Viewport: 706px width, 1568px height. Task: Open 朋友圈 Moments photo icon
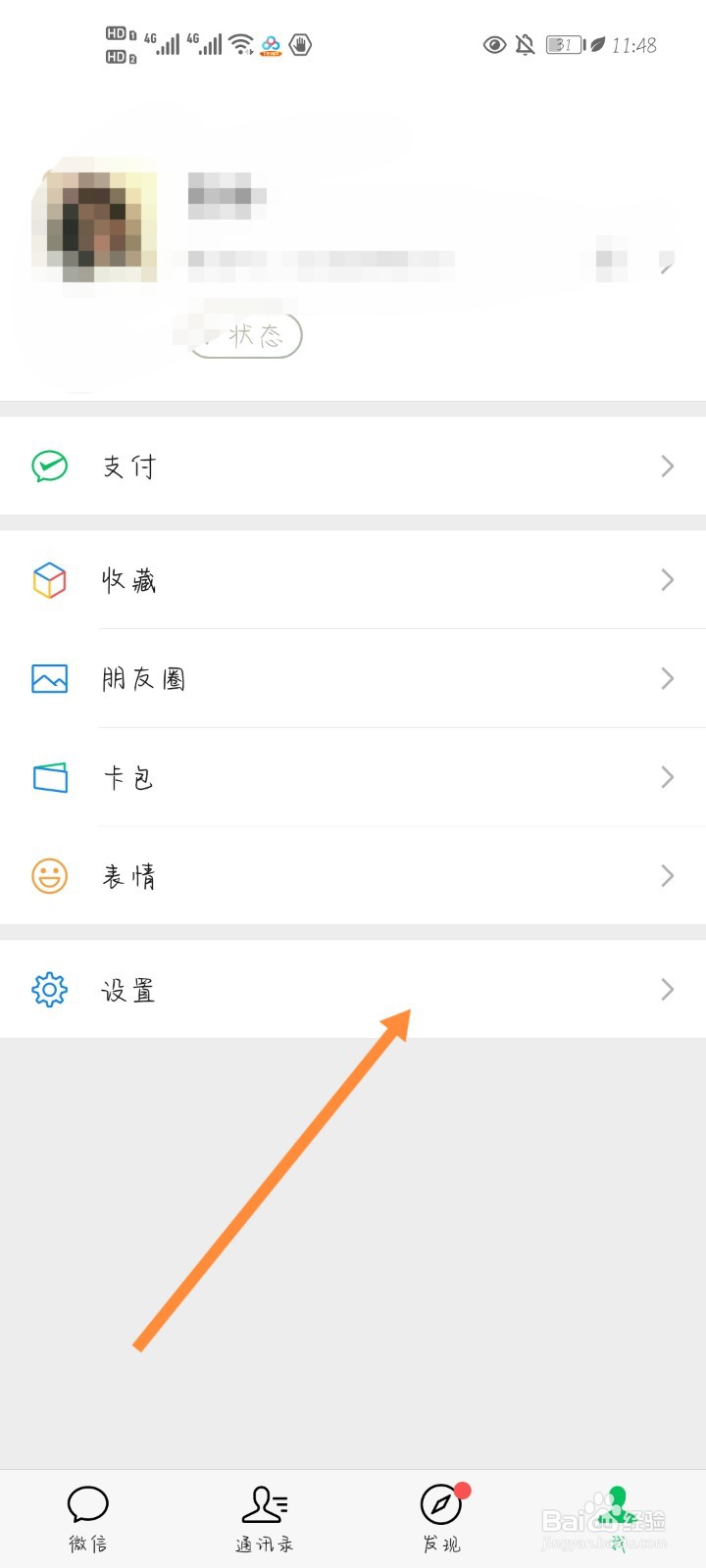(49, 679)
